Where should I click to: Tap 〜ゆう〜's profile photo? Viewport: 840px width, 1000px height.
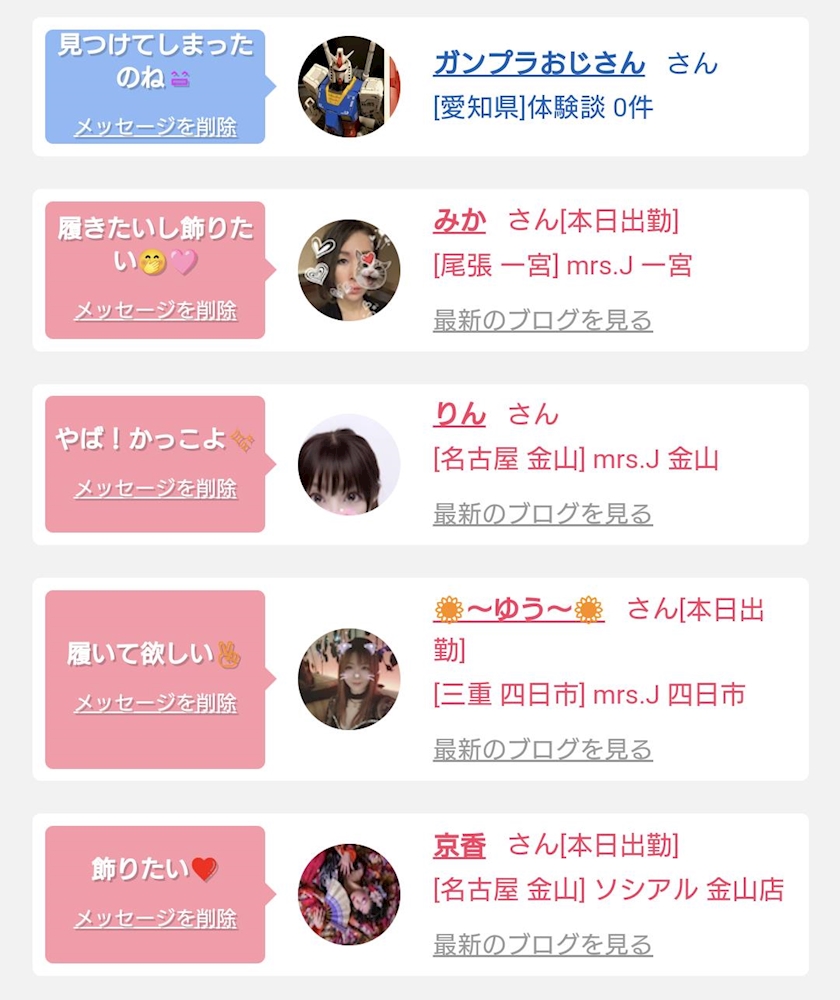(x=349, y=679)
